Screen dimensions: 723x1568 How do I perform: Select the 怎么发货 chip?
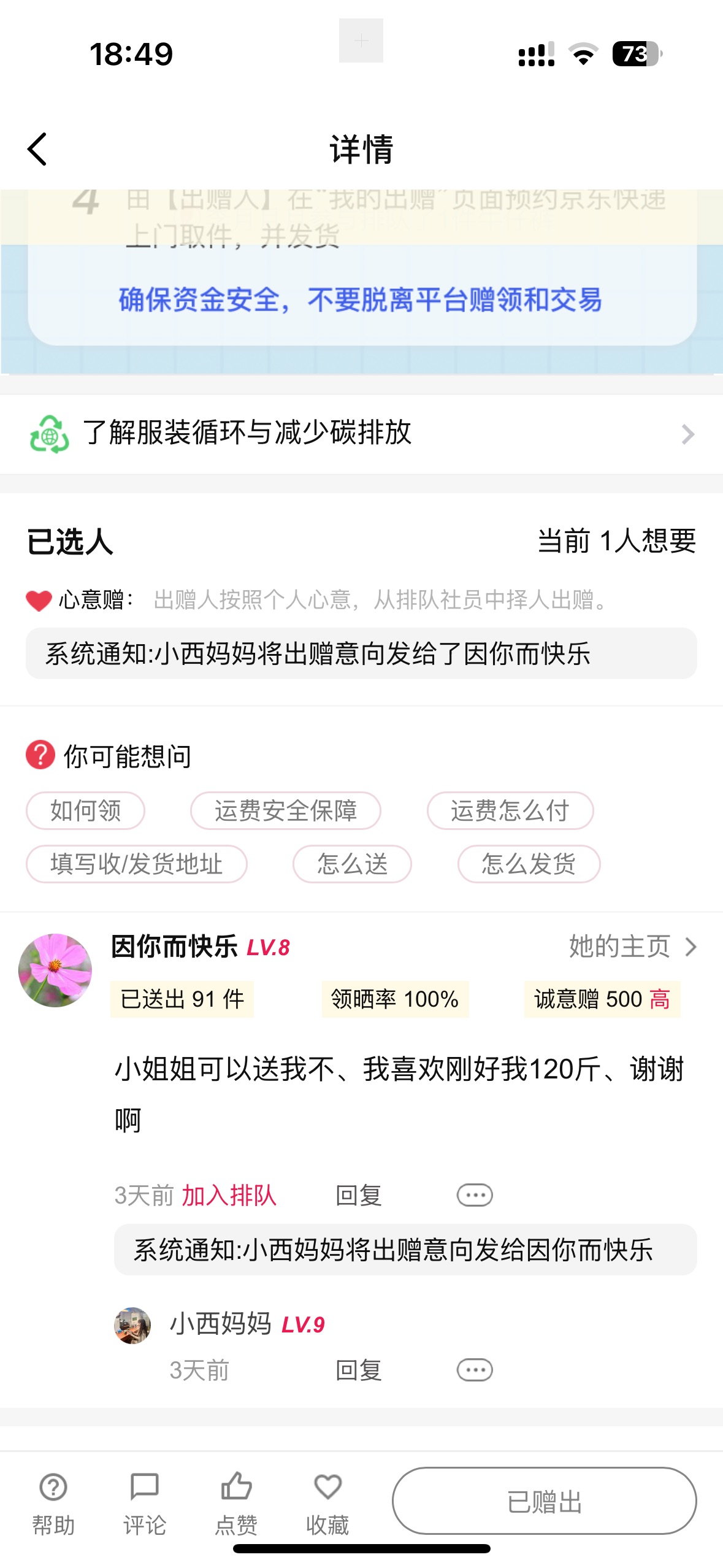pyautogui.click(x=529, y=864)
